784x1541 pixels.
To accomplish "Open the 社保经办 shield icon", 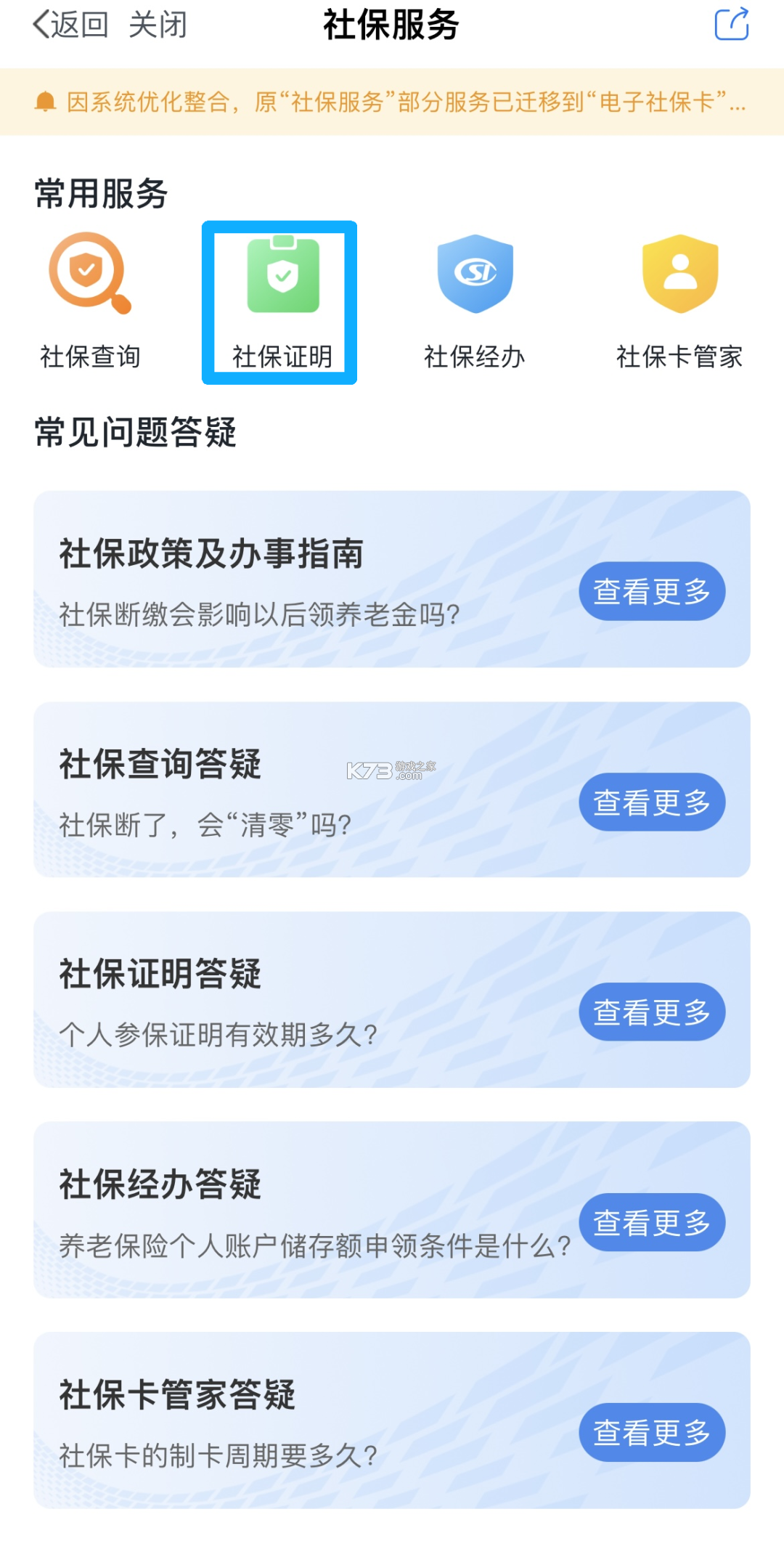I will point(475,276).
